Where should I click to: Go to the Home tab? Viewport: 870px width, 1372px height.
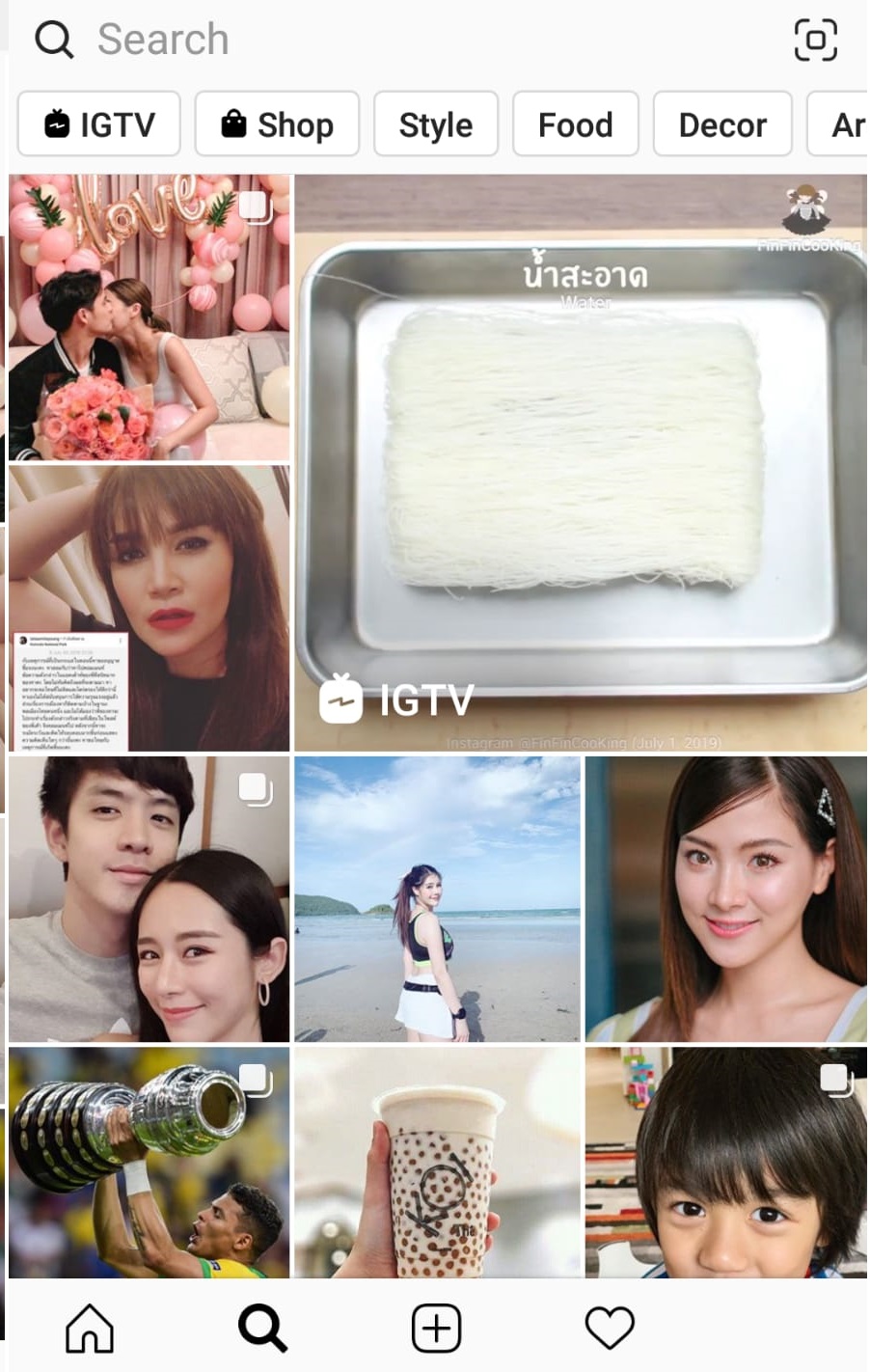pos(90,1329)
